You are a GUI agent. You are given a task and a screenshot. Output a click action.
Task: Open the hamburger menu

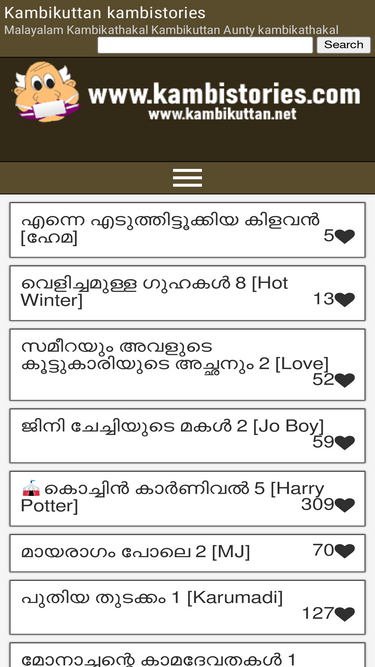pos(188,178)
